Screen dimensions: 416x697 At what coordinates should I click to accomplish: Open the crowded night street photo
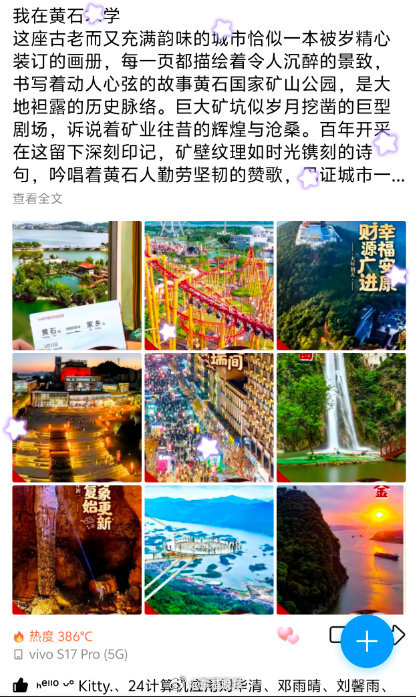(x=209, y=417)
